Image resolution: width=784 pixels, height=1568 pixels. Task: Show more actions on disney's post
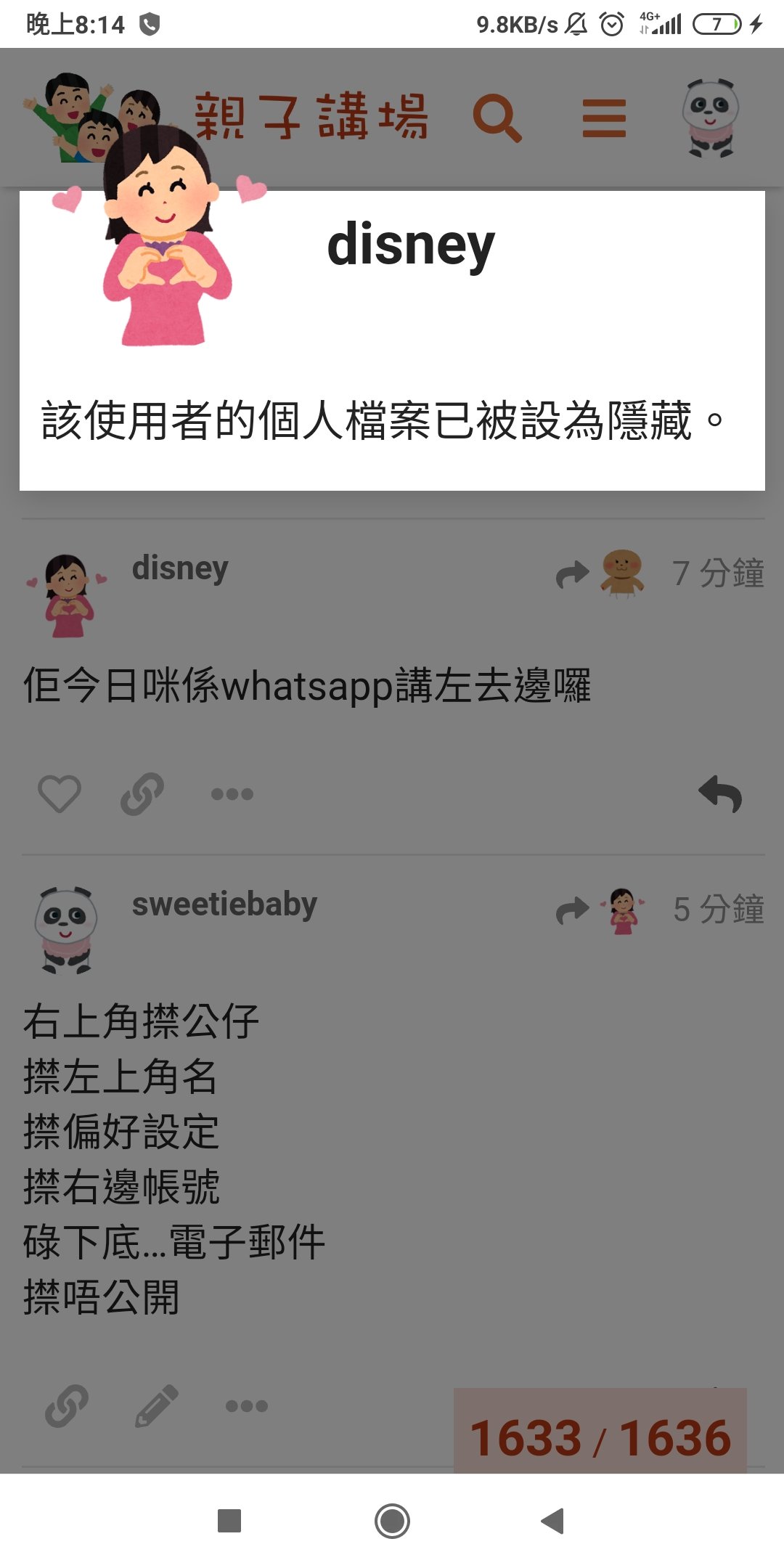[232, 794]
